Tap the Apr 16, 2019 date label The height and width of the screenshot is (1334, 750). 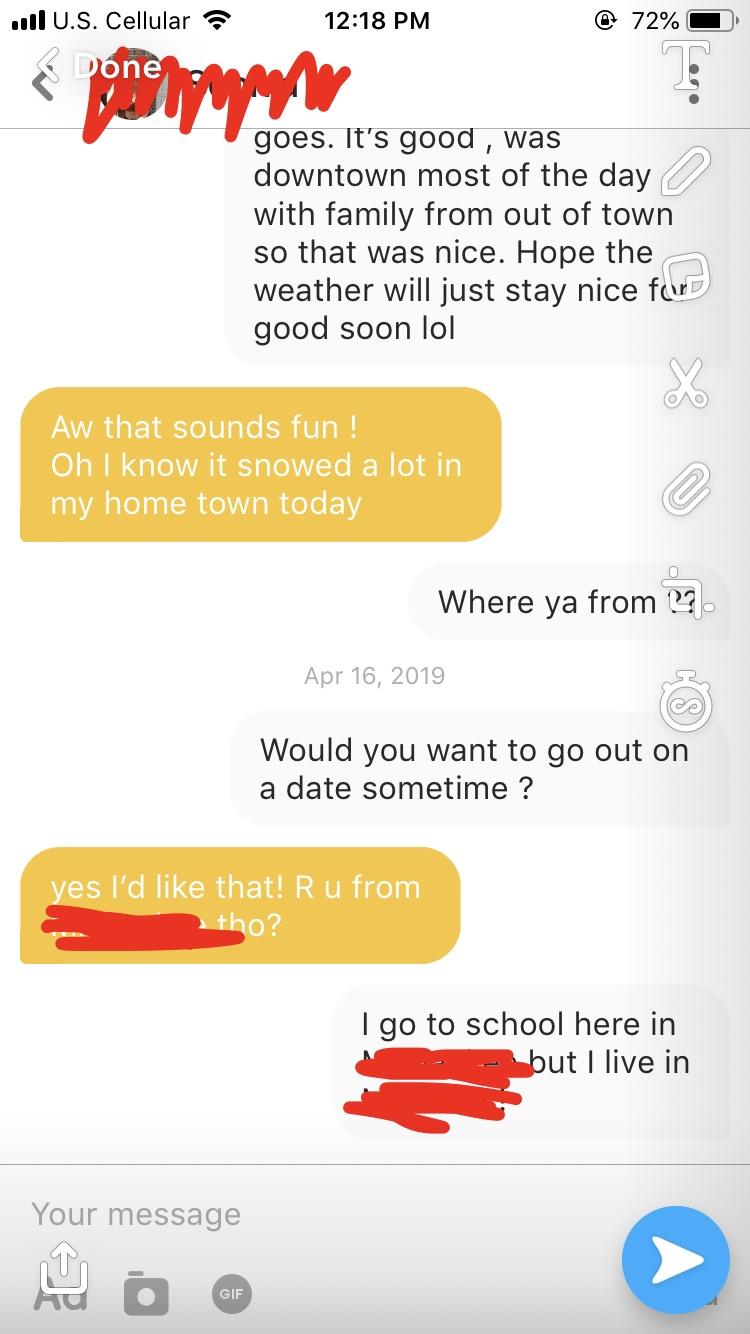pos(374,675)
